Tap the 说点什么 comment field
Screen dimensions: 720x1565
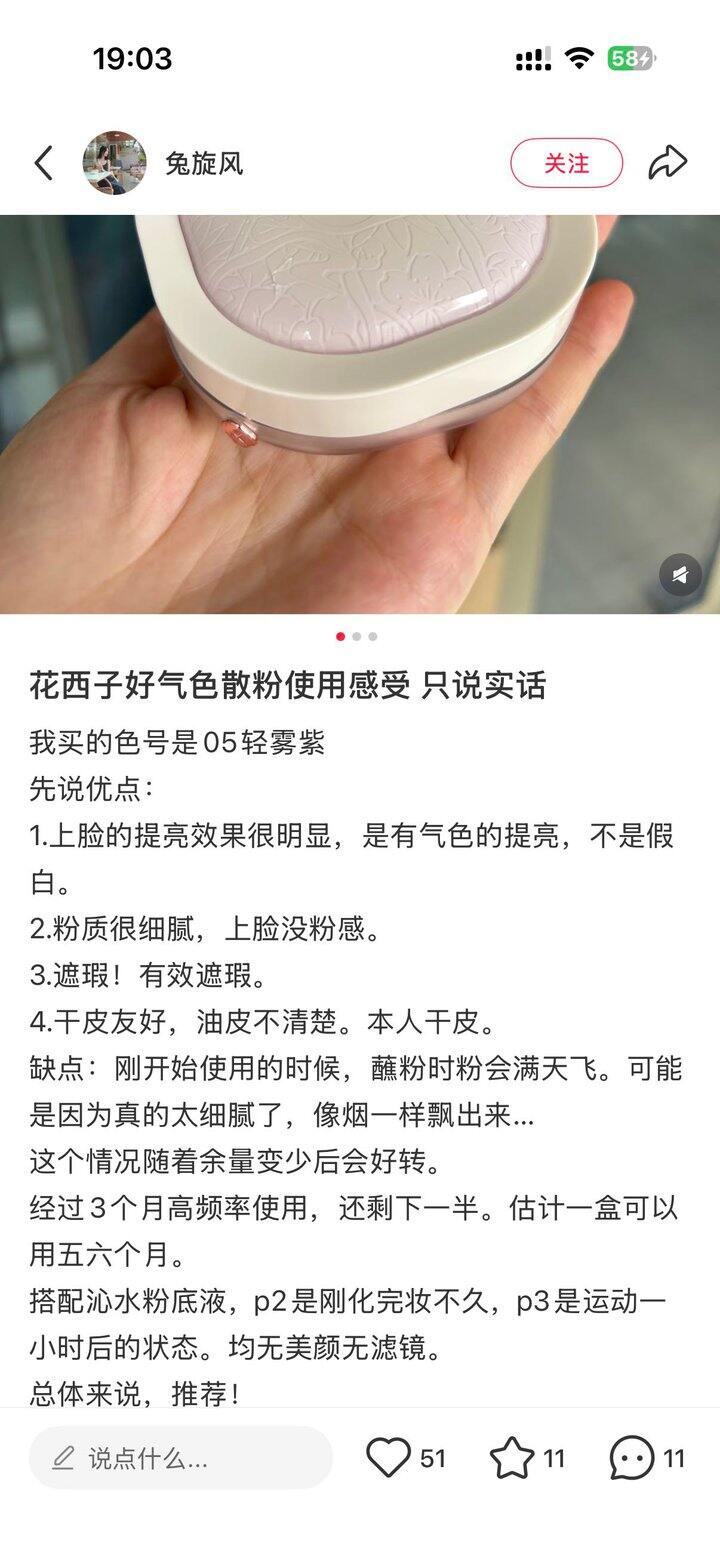click(x=180, y=1458)
